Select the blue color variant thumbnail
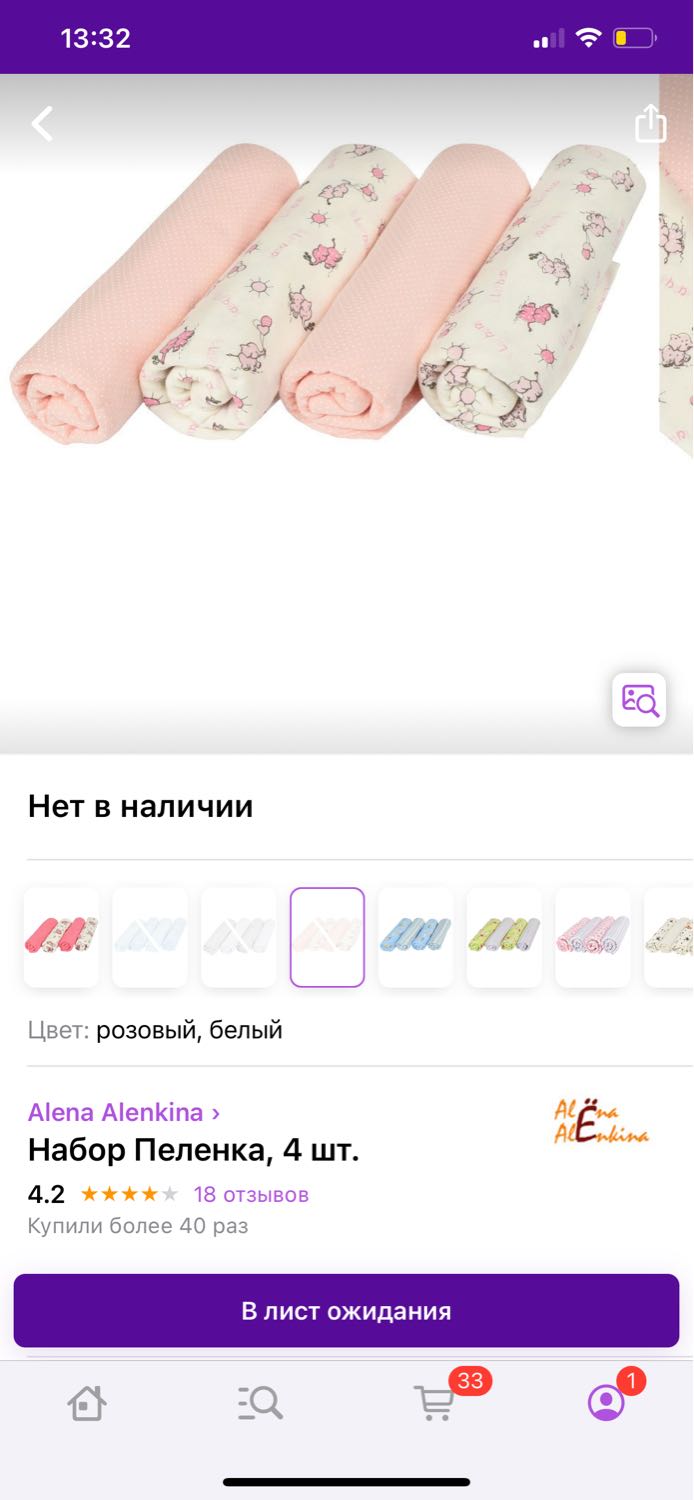Viewport: 694px width, 1500px height. tap(416, 937)
